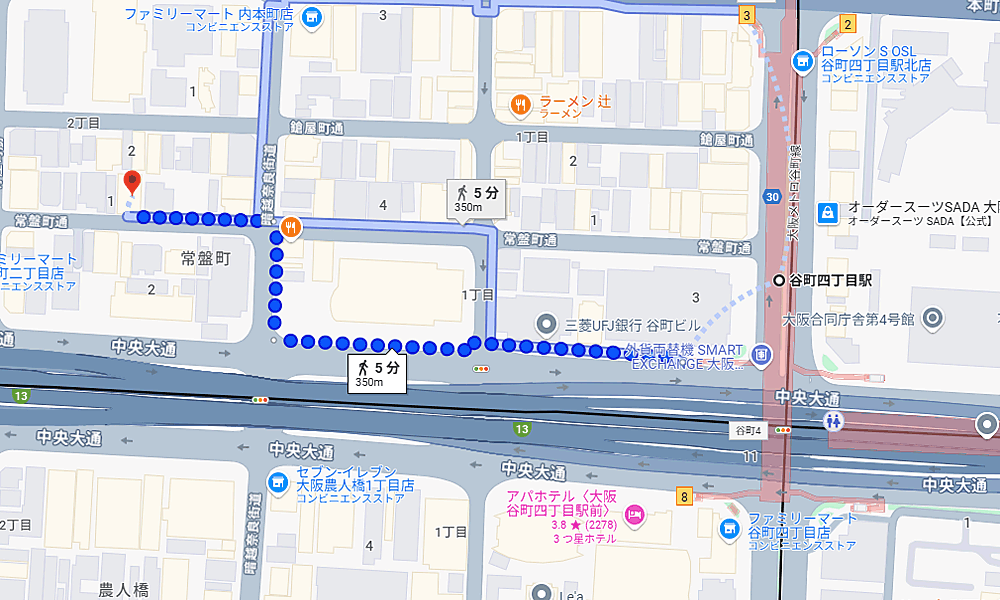Tap station exit 3 marker
Viewport: 1000px width, 600px height.
746,15
